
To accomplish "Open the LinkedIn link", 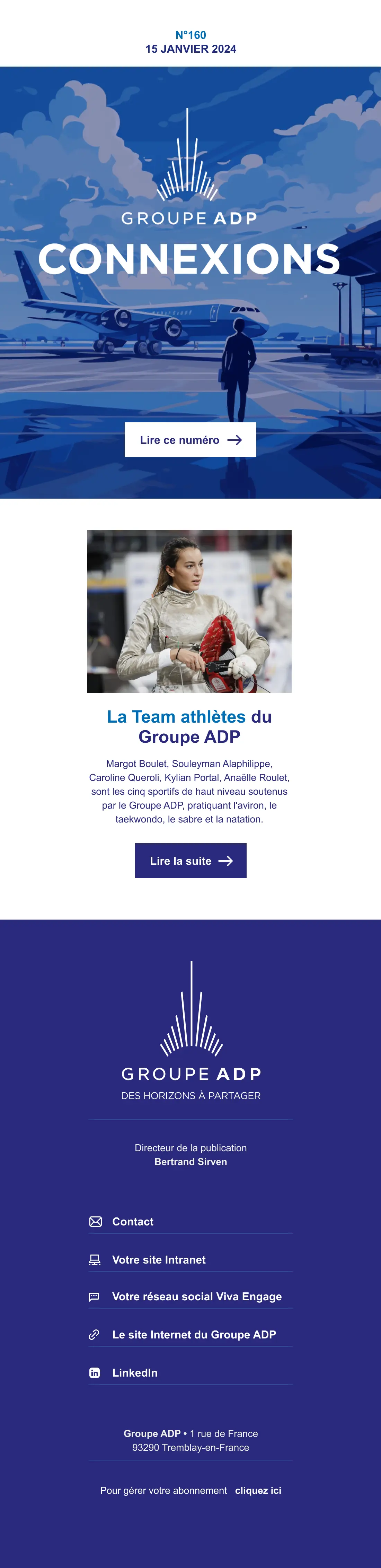I will point(134,1372).
